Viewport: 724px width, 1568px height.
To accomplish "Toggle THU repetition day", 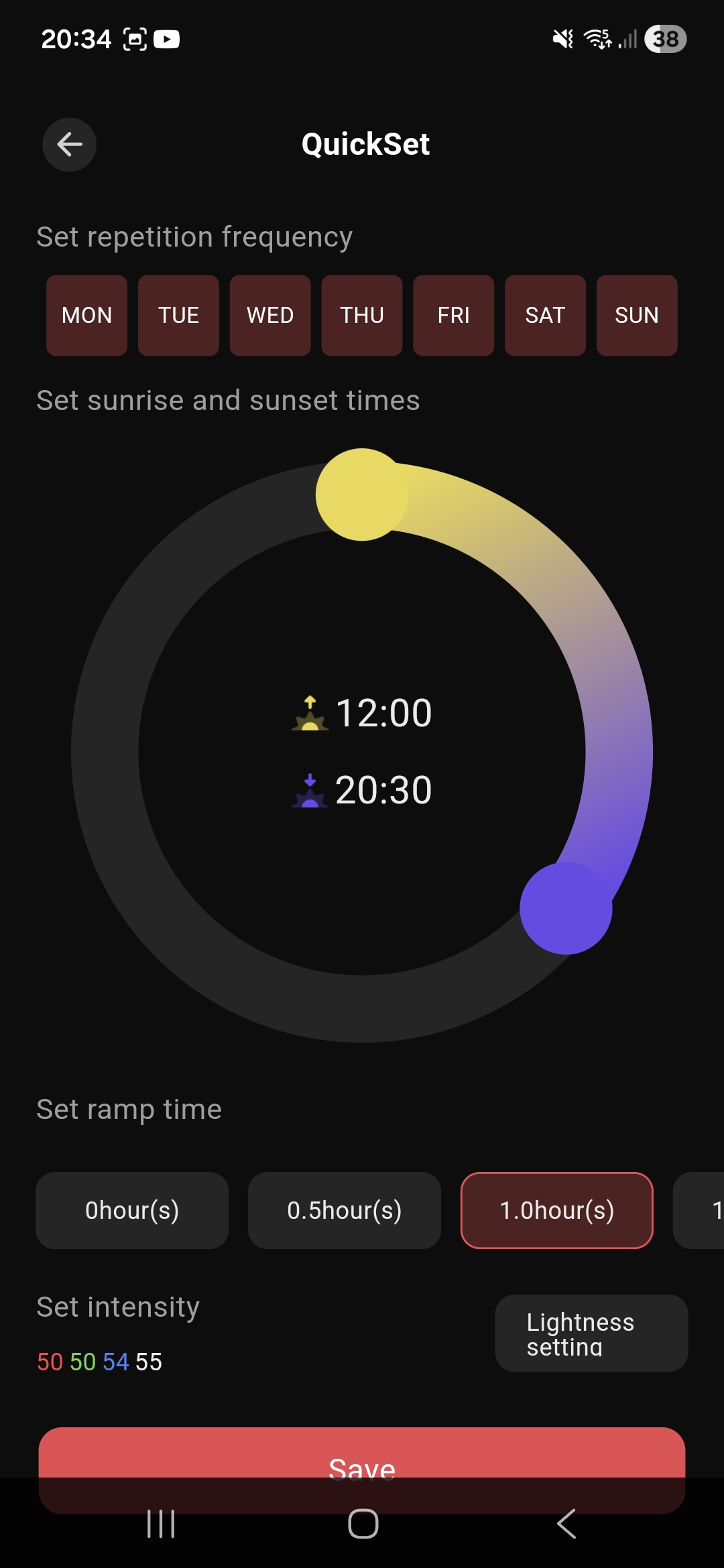I will [x=362, y=315].
